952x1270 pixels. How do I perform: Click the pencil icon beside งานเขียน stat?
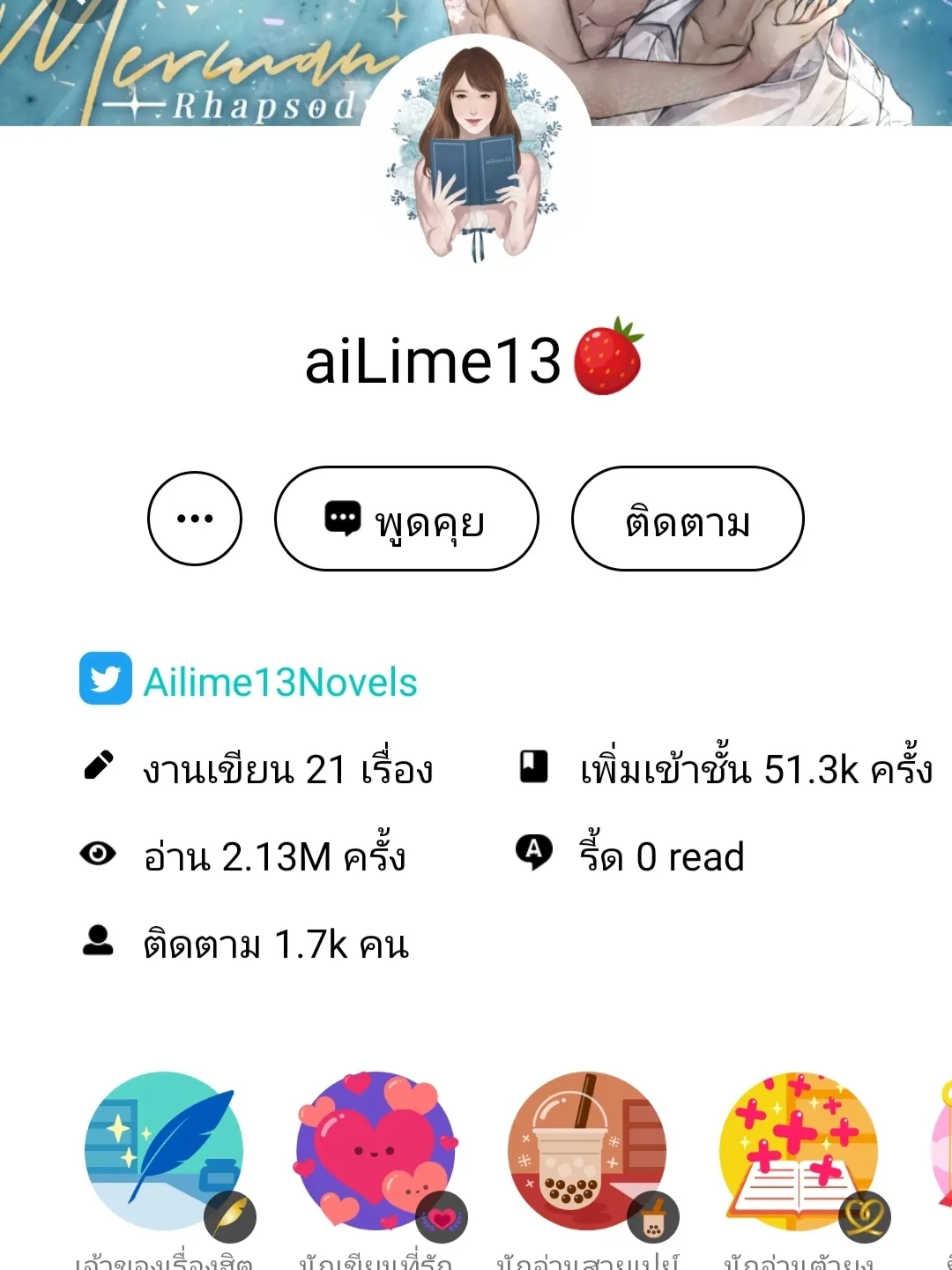click(99, 766)
